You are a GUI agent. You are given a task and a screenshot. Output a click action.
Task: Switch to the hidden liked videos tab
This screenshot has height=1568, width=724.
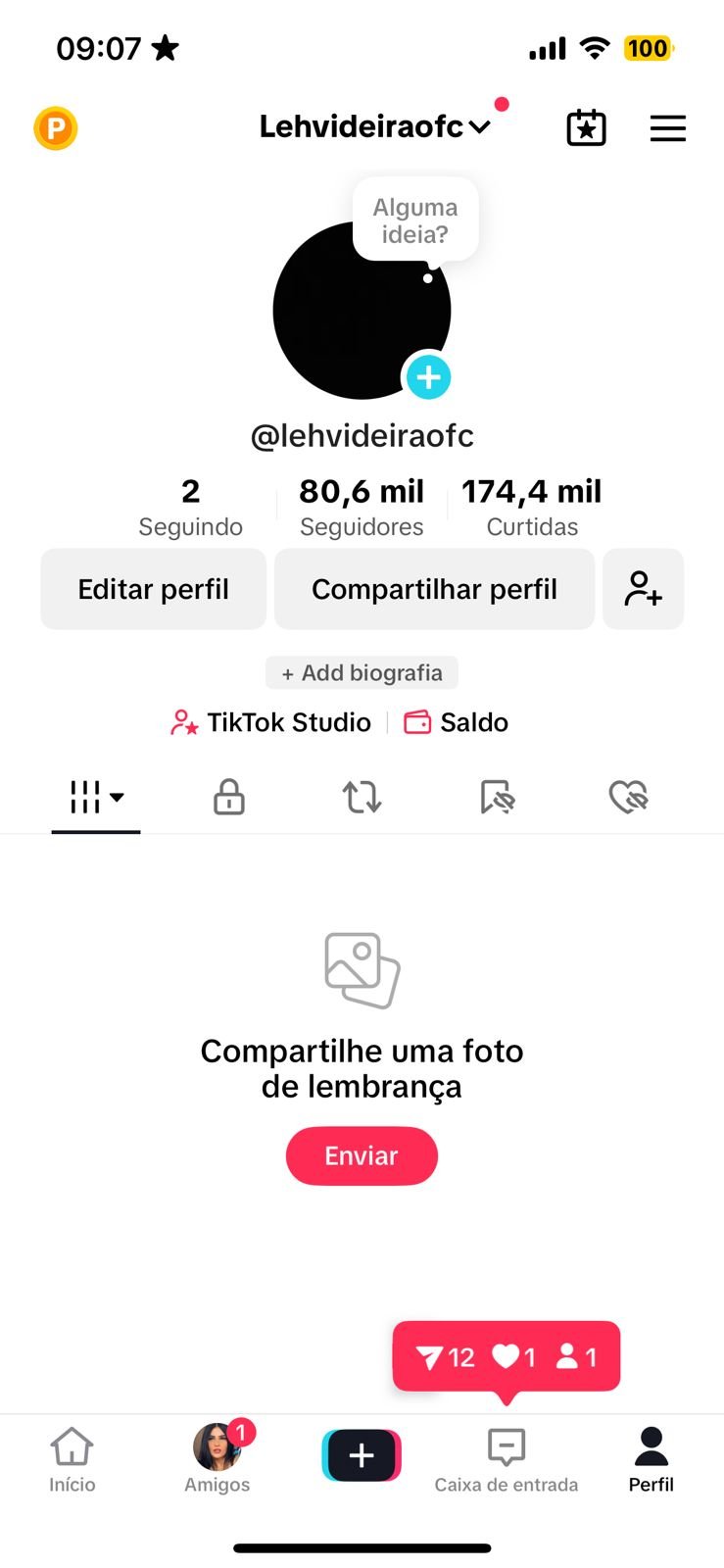629,797
